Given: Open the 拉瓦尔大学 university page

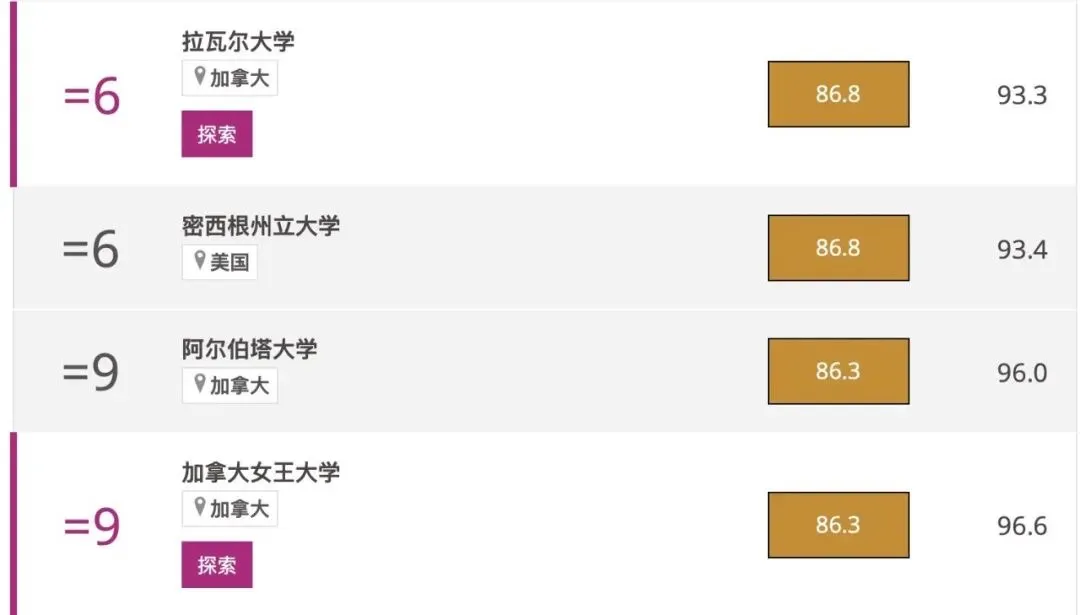Looking at the screenshot, I should click(x=238, y=41).
